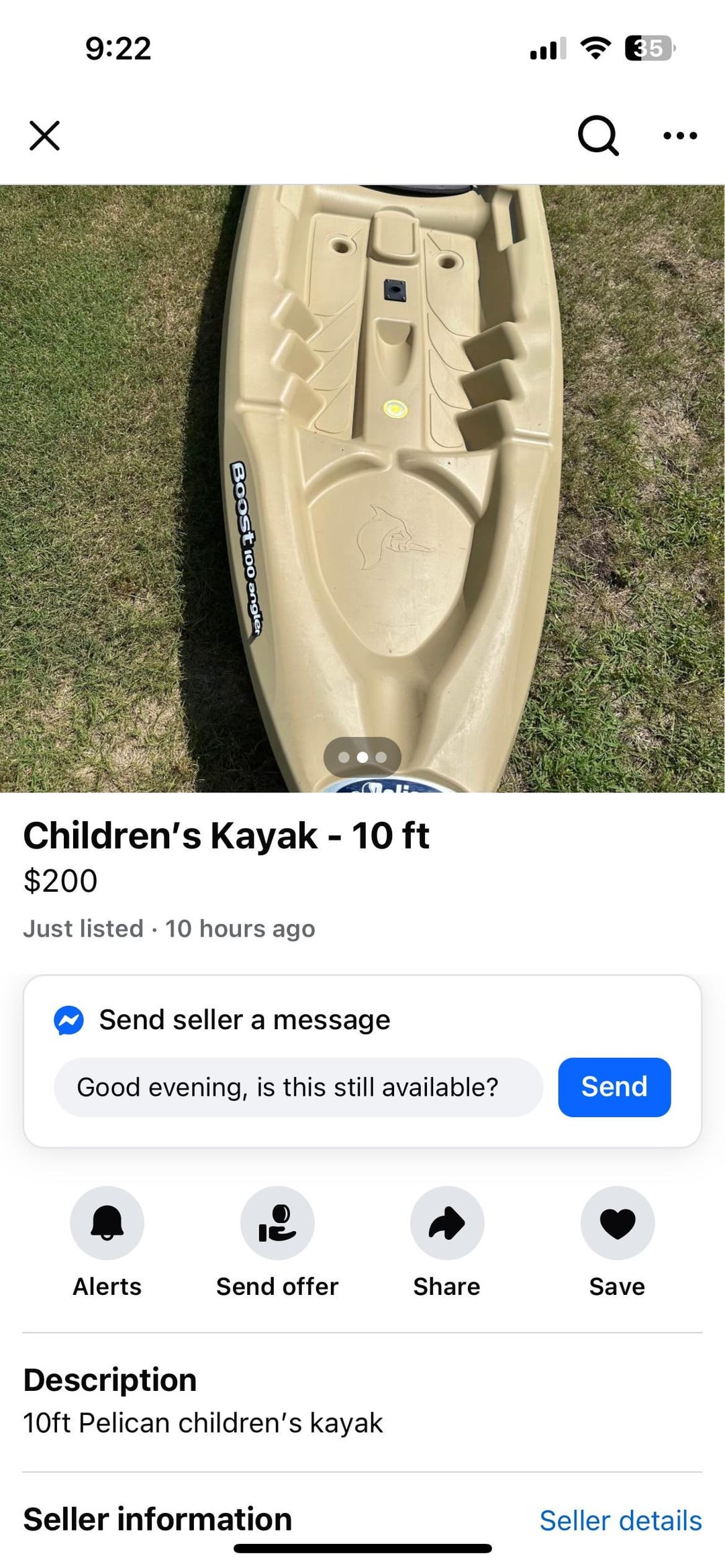Send the message to the seller
Image resolution: width=725 pixels, height=1568 pixels.
click(x=614, y=1087)
